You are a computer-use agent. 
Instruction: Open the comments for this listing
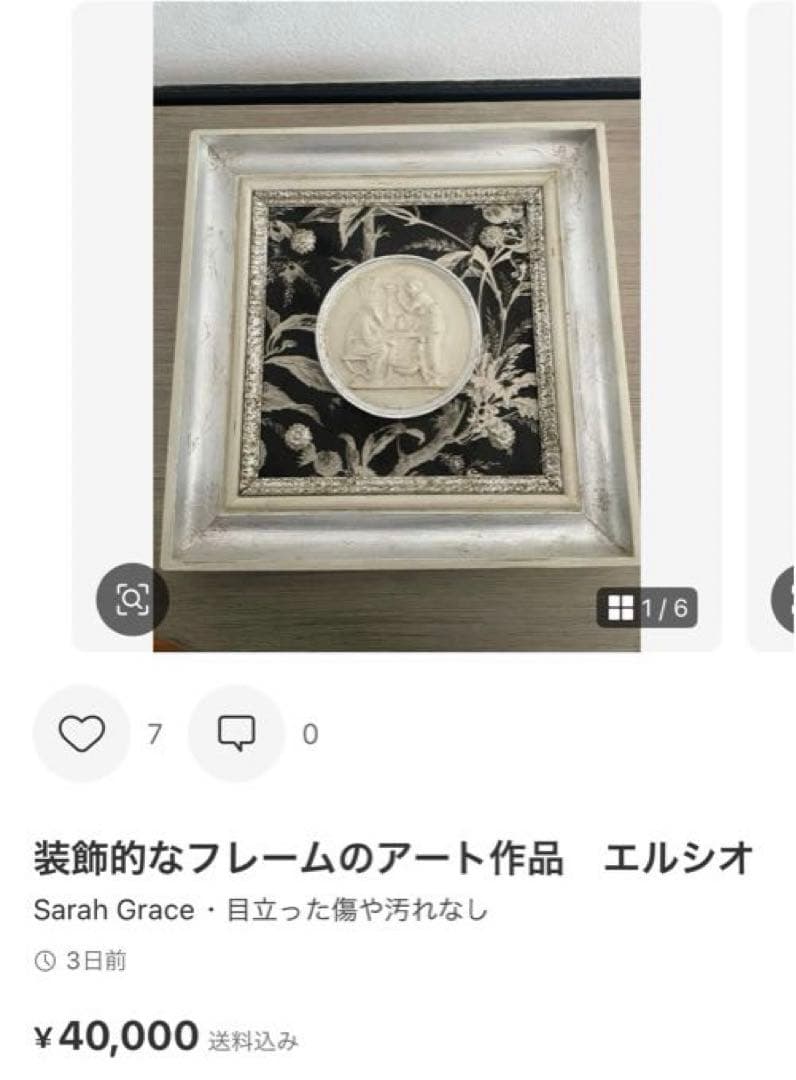pos(237,734)
